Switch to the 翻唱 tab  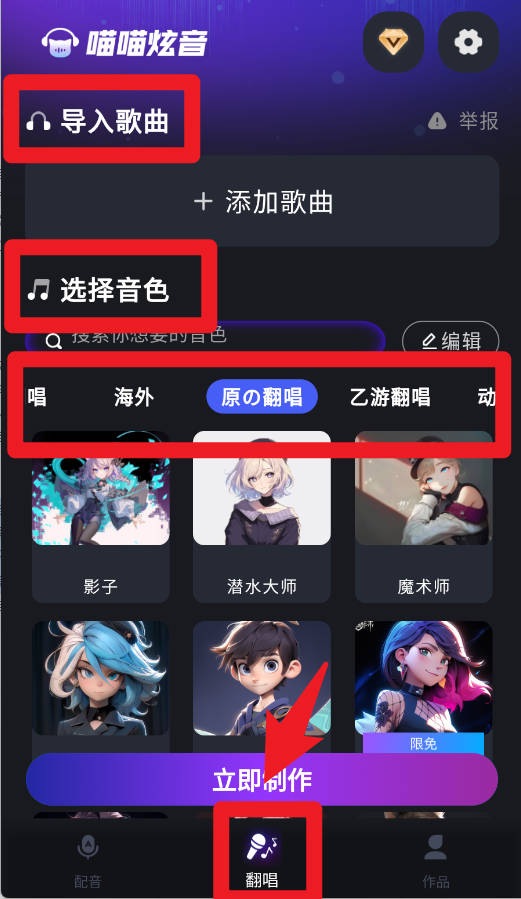[x=262, y=861]
